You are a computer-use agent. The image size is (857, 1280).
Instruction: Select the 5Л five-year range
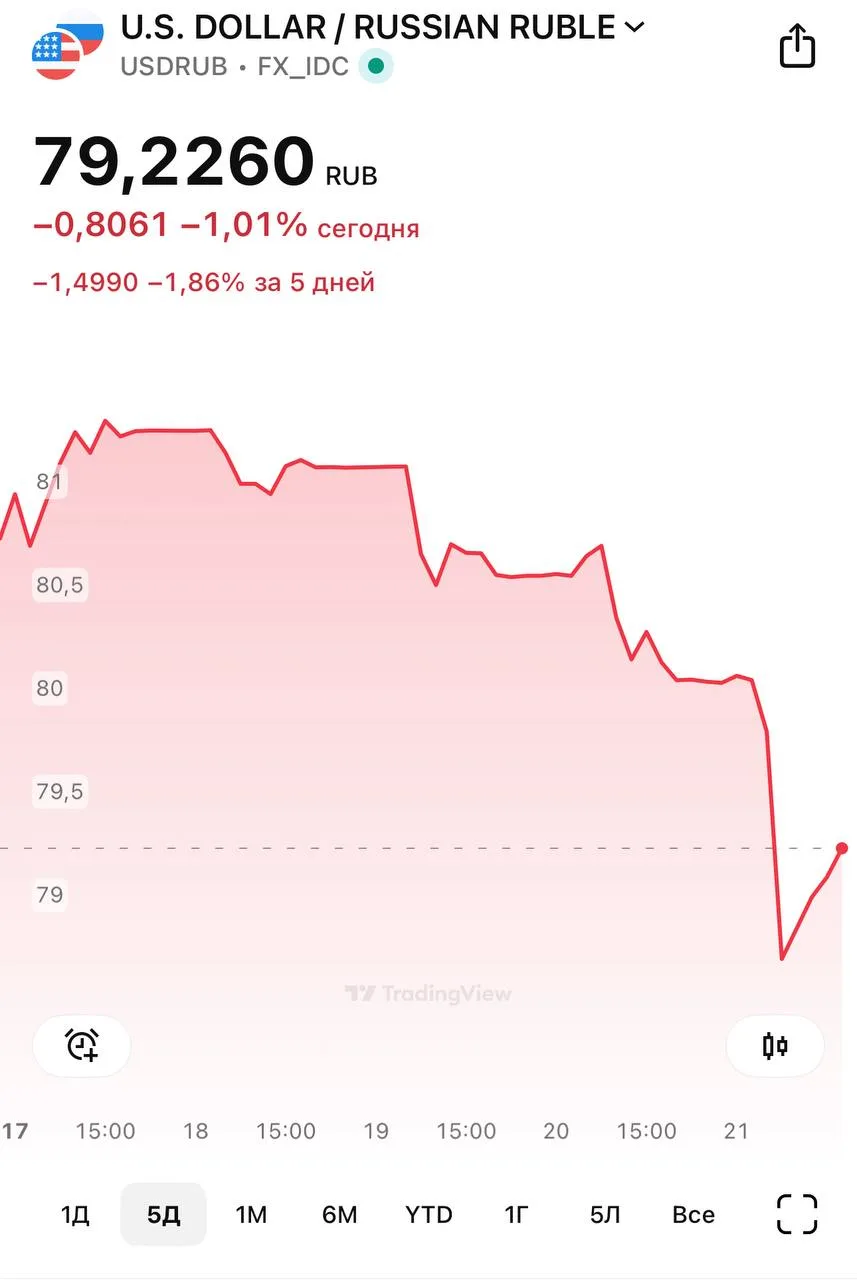click(605, 1215)
